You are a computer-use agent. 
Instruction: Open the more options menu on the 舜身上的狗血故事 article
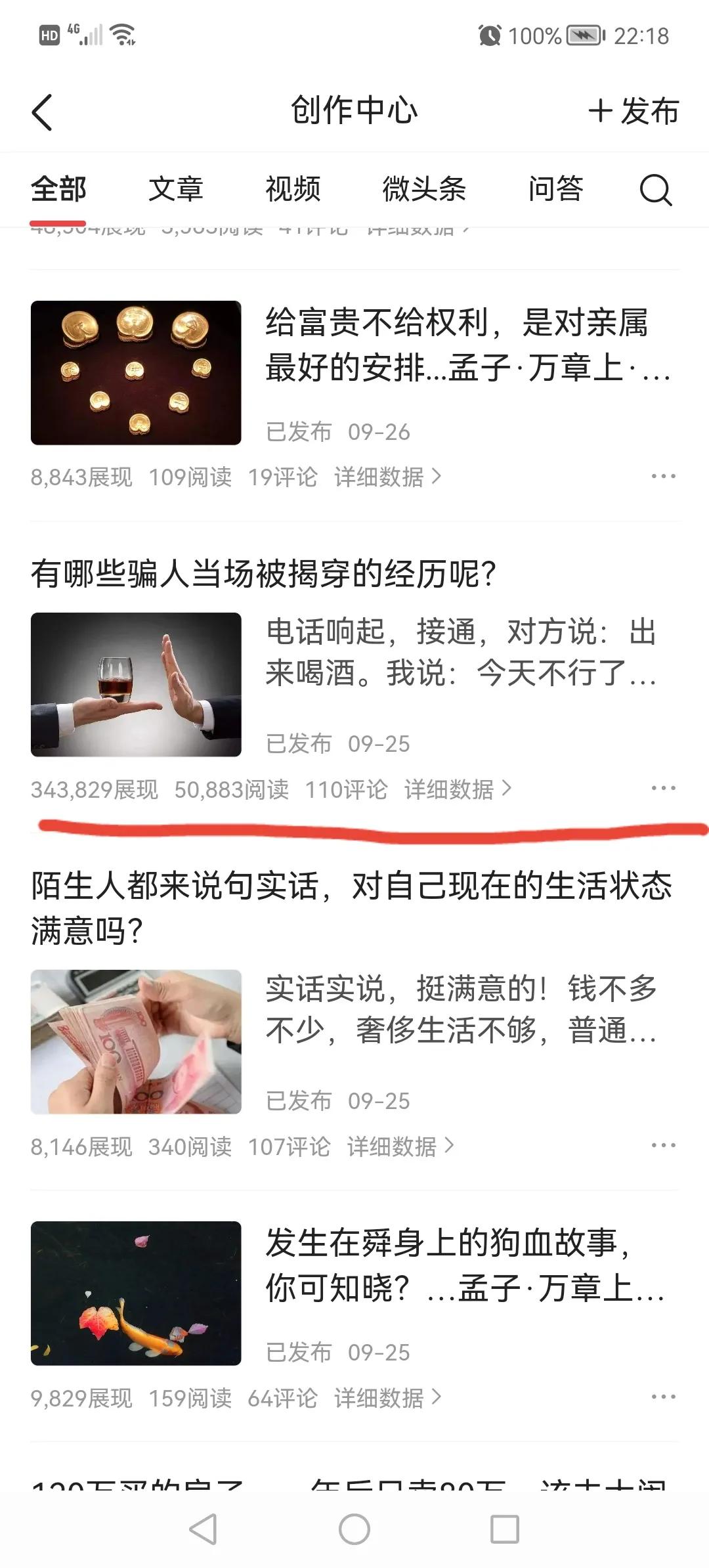point(665,1398)
